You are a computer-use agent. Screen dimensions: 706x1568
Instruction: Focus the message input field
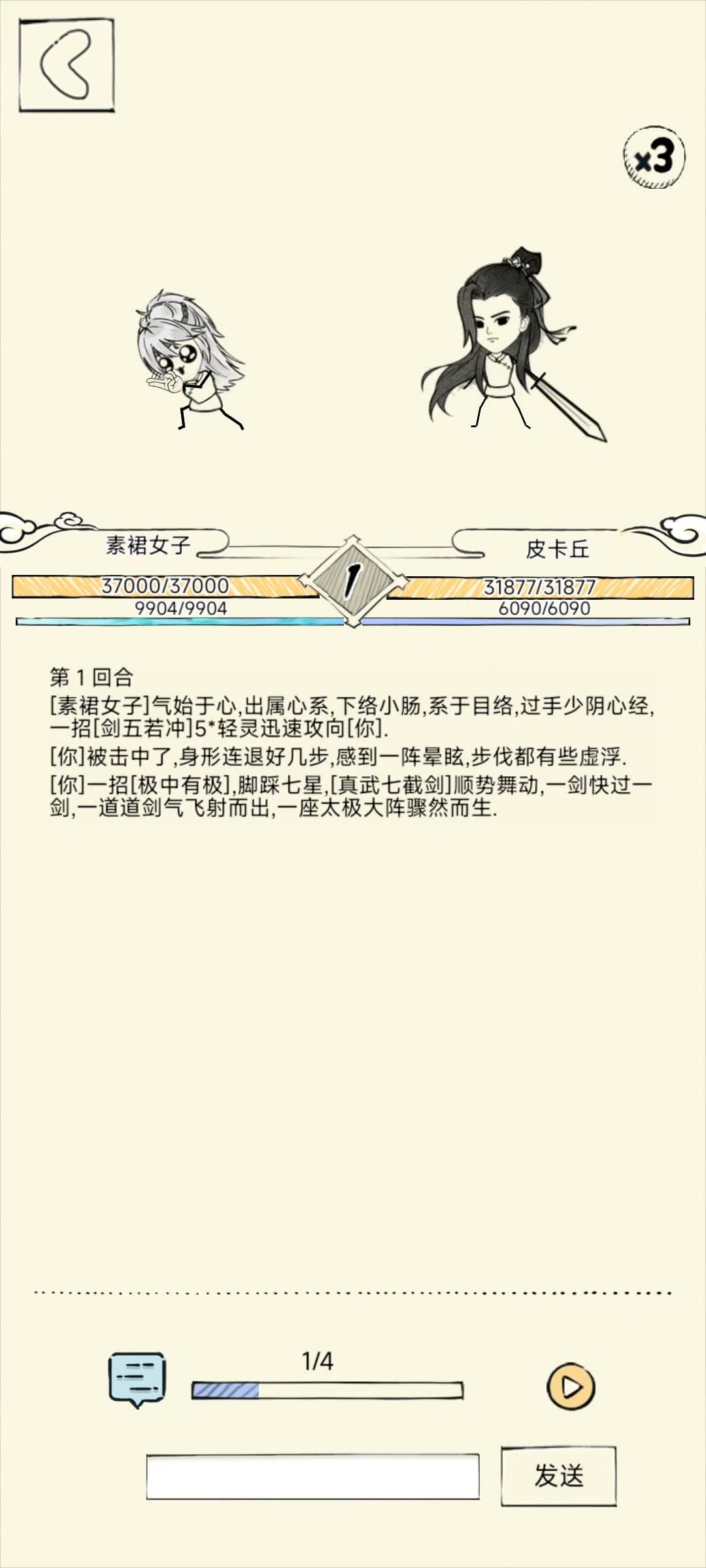pos(312,1476)
